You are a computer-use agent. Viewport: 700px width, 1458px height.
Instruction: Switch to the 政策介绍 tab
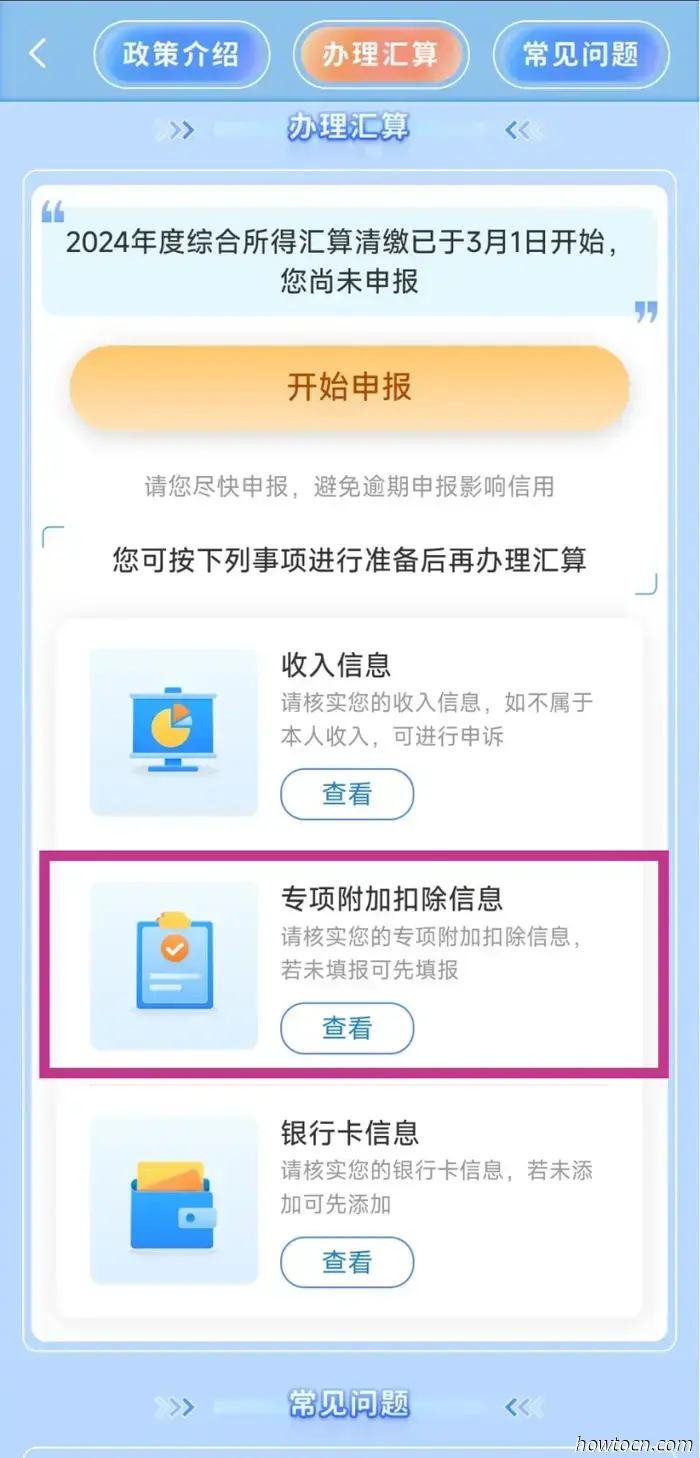click(181, 54)
